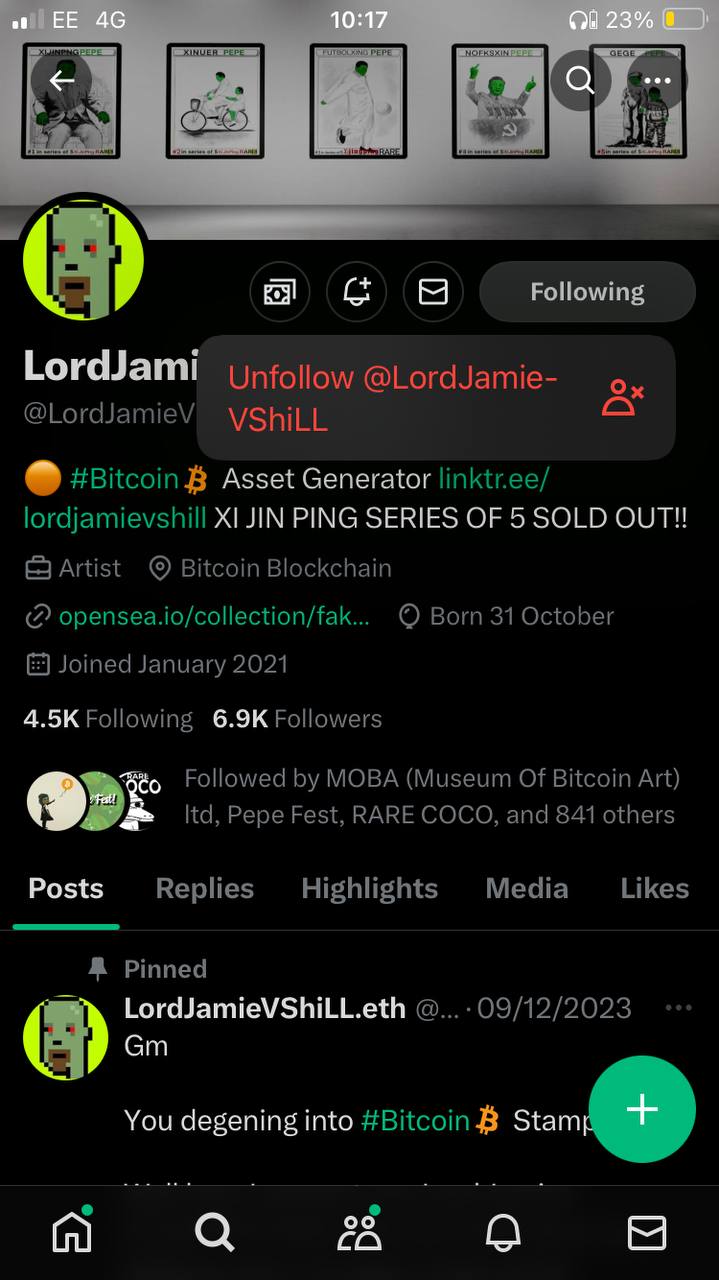Screen dimensions: 719x1280
Task: View the 6.9K Followers list
Action: [x=297, y=719]
